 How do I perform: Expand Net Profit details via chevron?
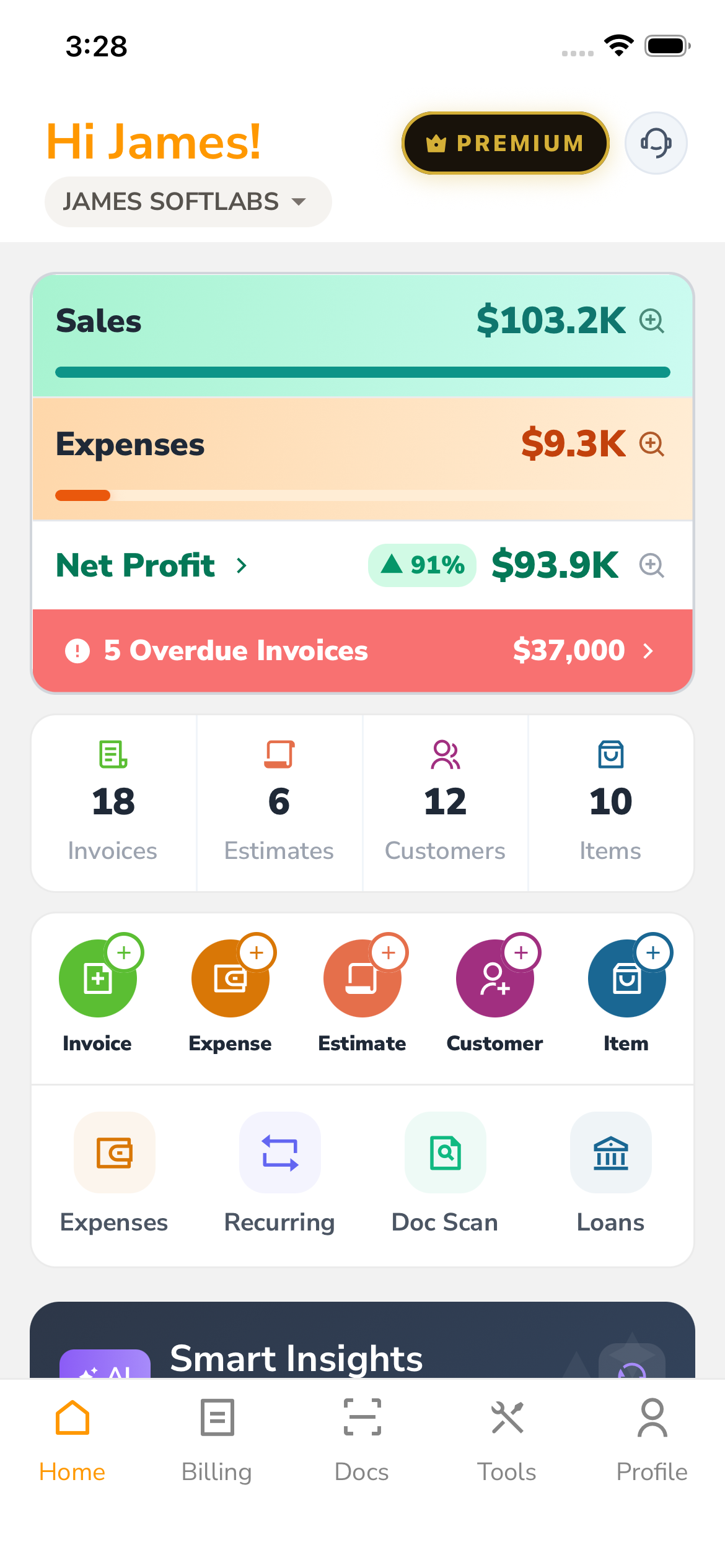(242, 565)
